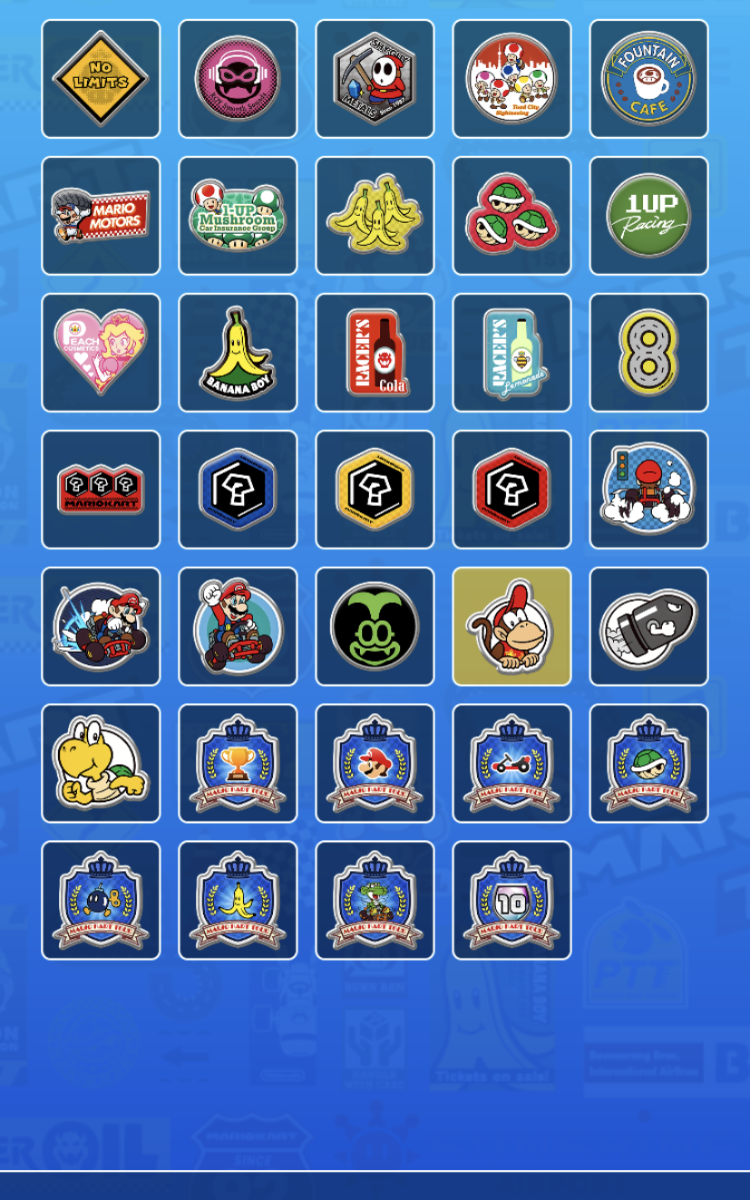Select the Banana Boy badge
Viewport: 750px width, 1200px height.
coord(238,353)
